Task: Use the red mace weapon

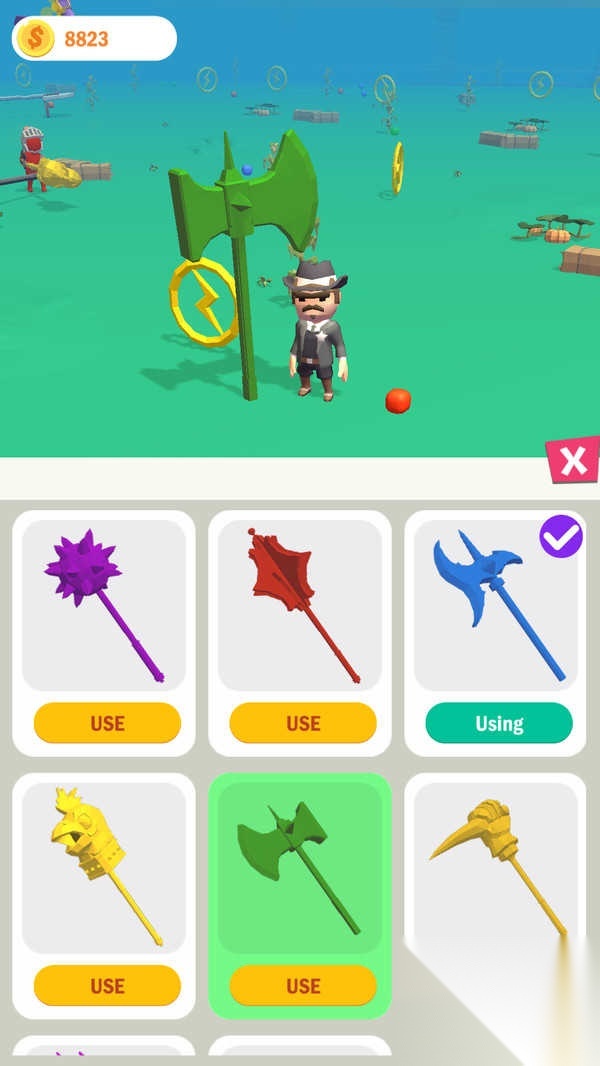Action: click(303, 723)
